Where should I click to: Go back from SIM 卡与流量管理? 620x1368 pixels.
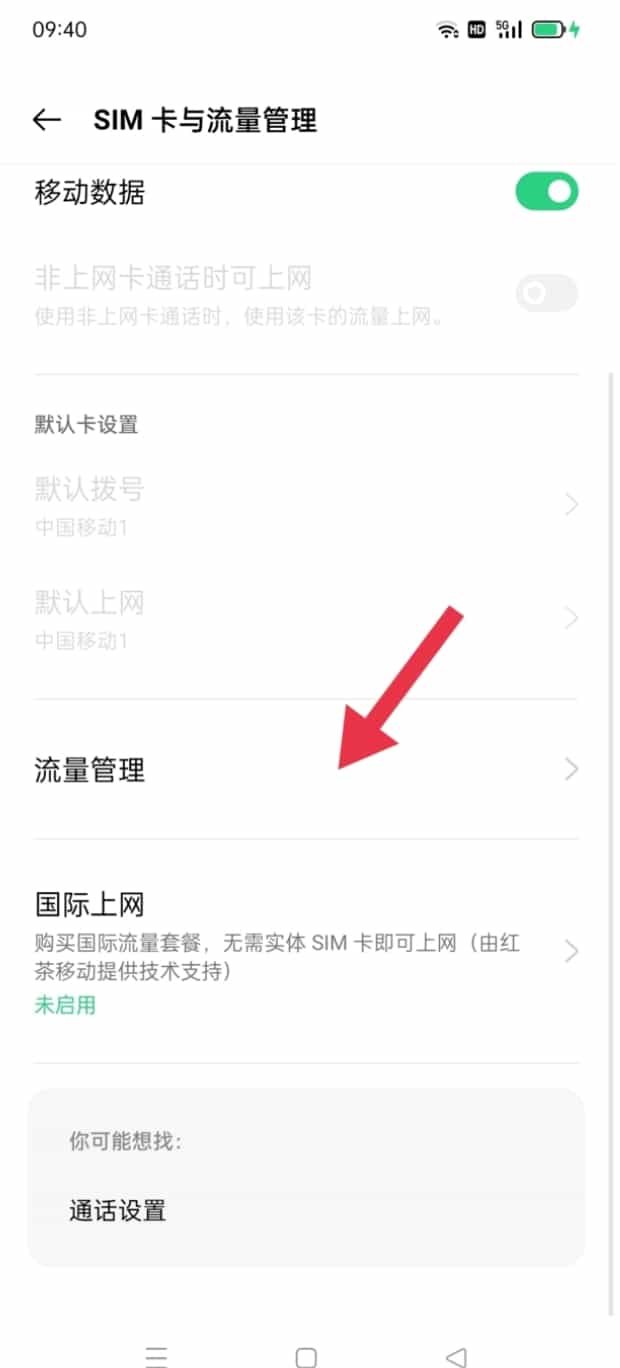click(47, 120)
